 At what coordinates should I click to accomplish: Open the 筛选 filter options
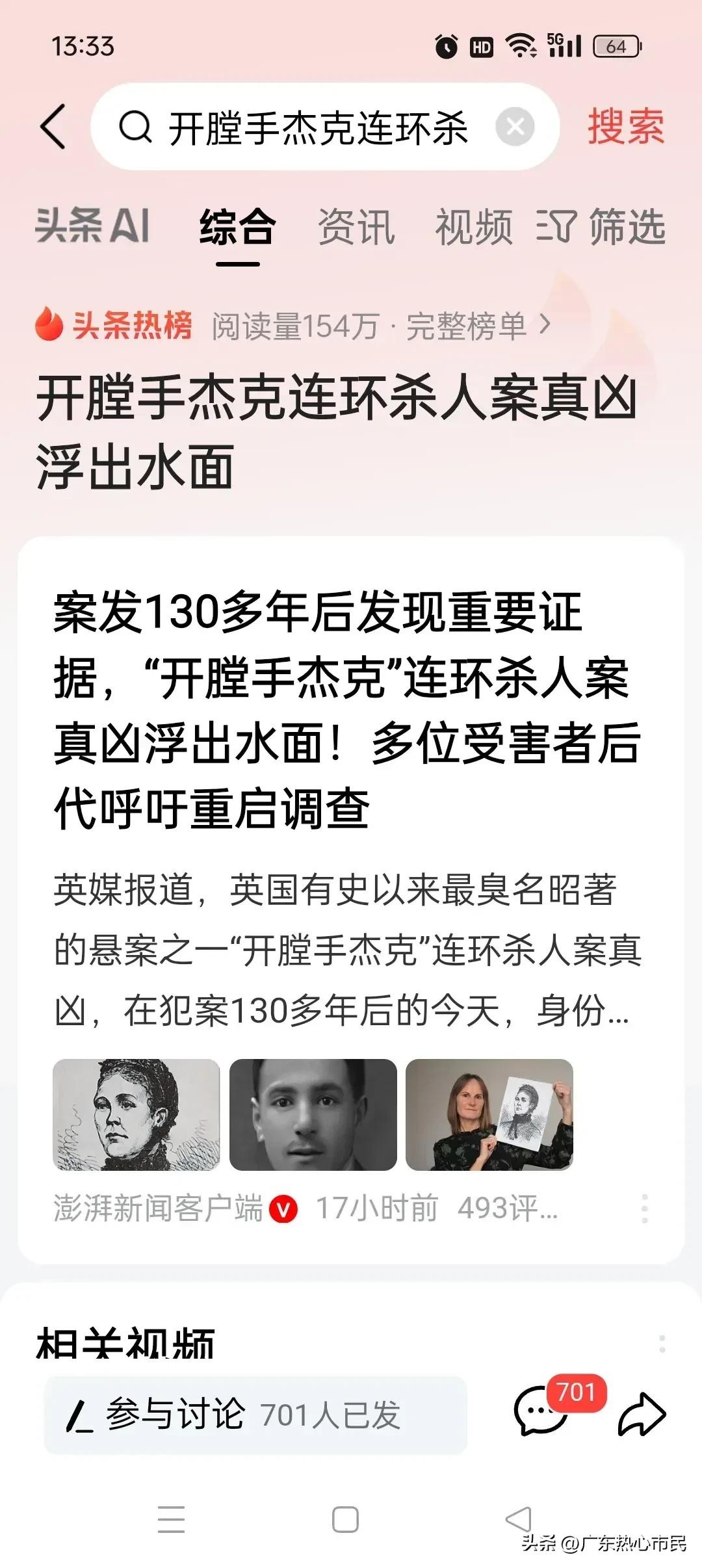click(x=601, y=228)
